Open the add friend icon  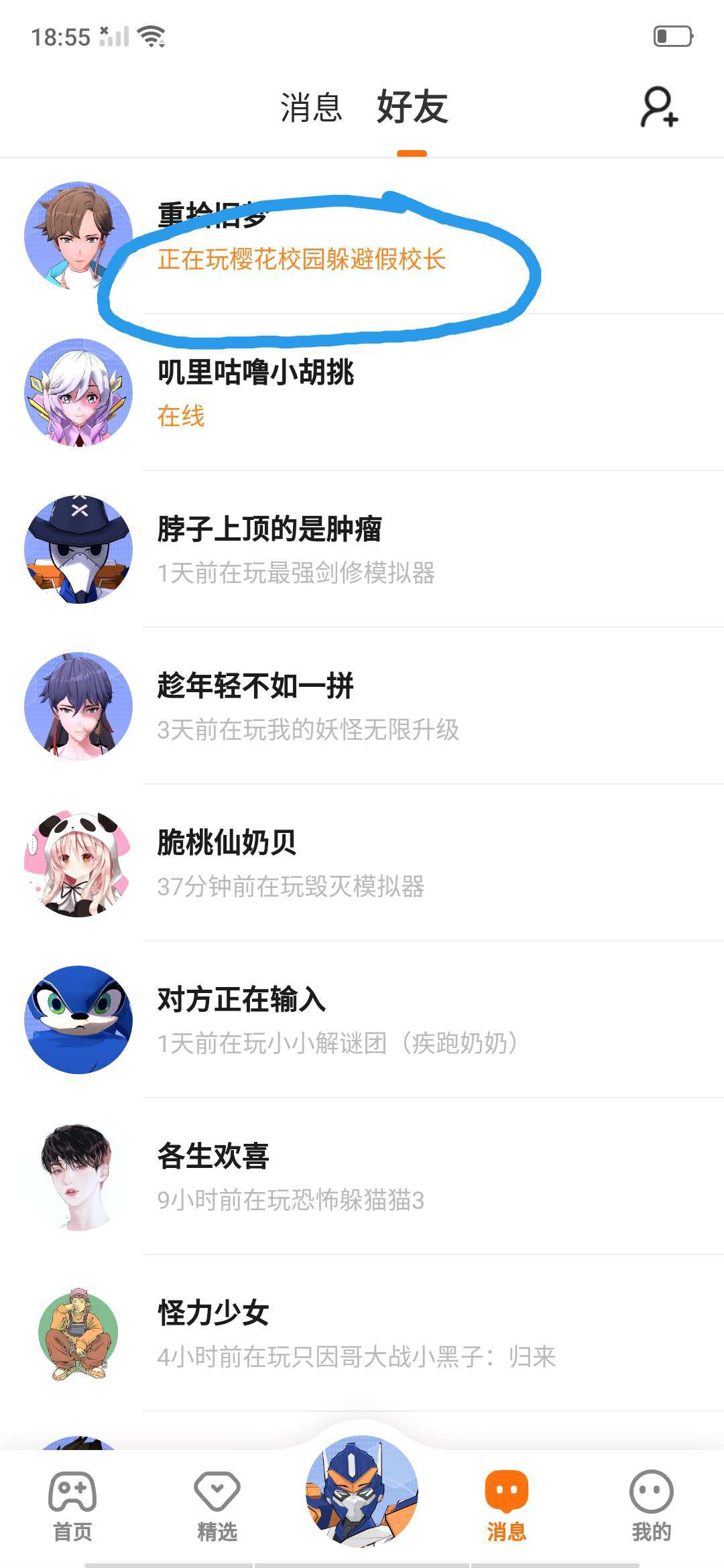[659, 107]
